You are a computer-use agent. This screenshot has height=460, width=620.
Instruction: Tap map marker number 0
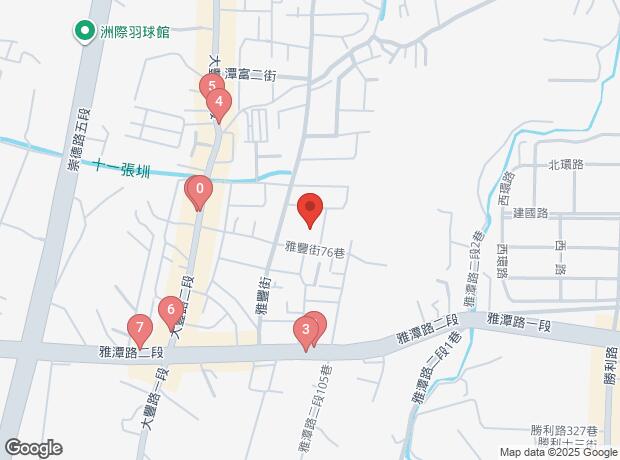[x=199, y=189]
